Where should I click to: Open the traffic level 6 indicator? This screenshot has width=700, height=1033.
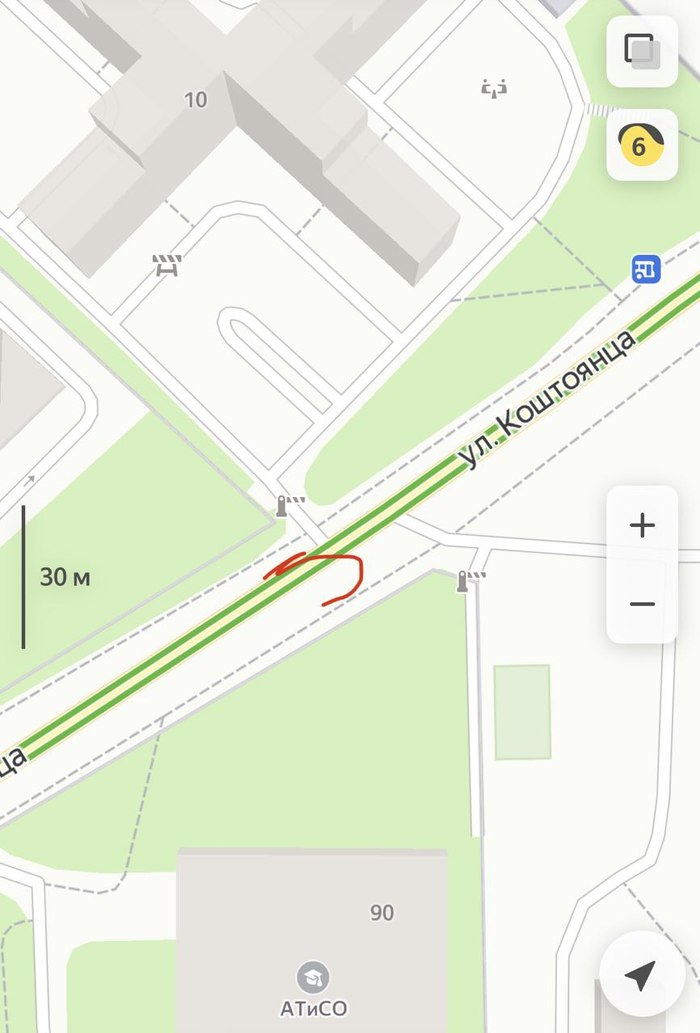(x=642, y=146)
